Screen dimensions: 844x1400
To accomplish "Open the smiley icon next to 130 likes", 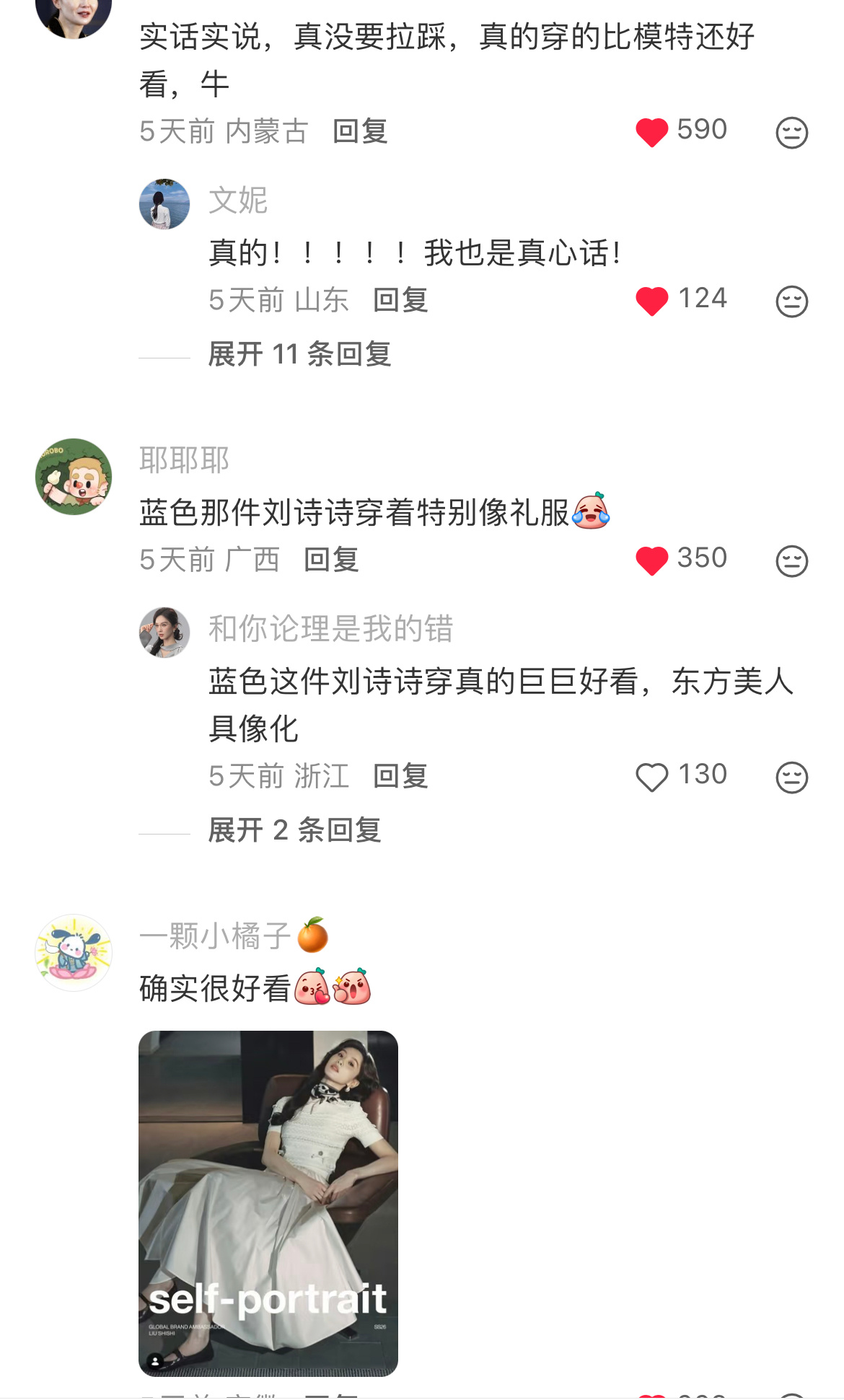I will click(792, 775).
